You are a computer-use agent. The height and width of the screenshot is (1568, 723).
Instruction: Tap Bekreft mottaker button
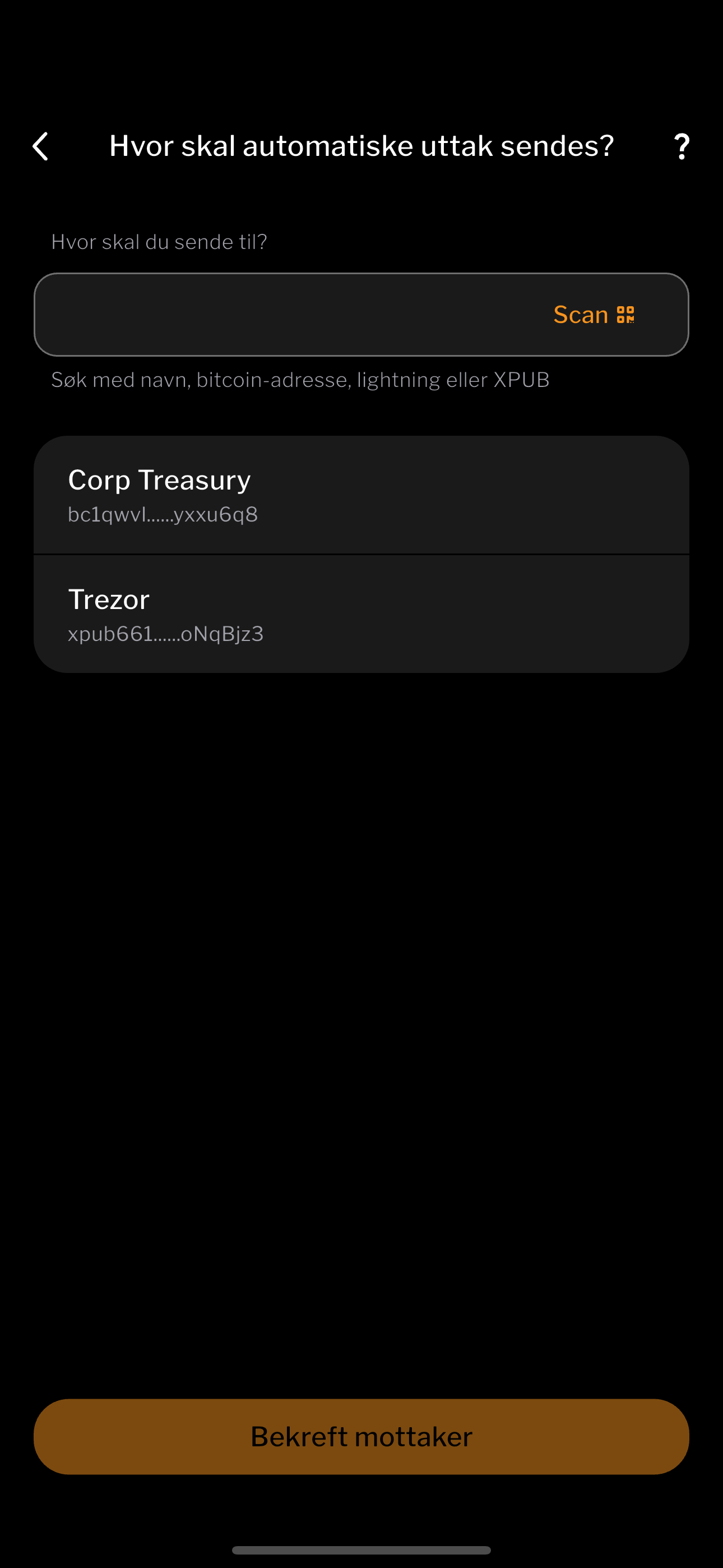point(361,1437)
